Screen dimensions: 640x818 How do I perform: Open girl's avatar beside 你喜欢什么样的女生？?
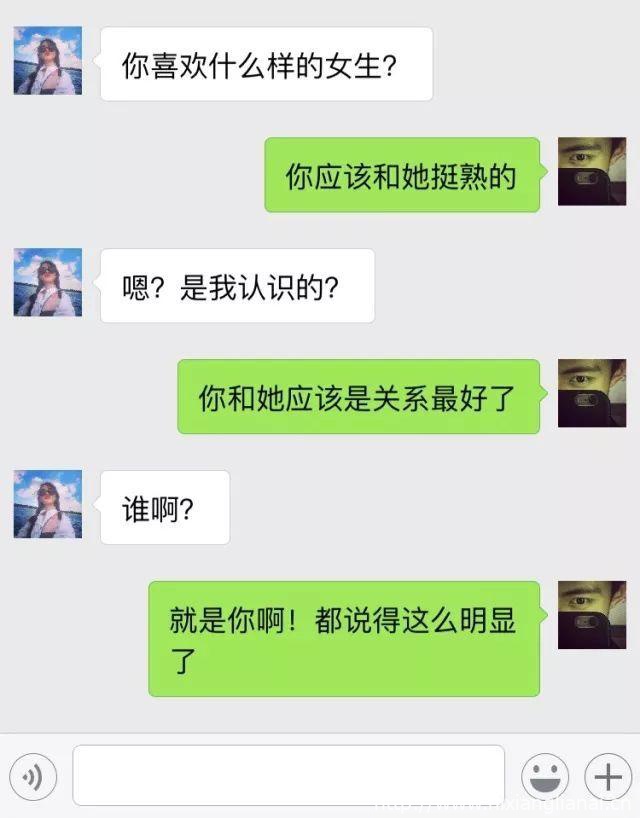[48, 61]
